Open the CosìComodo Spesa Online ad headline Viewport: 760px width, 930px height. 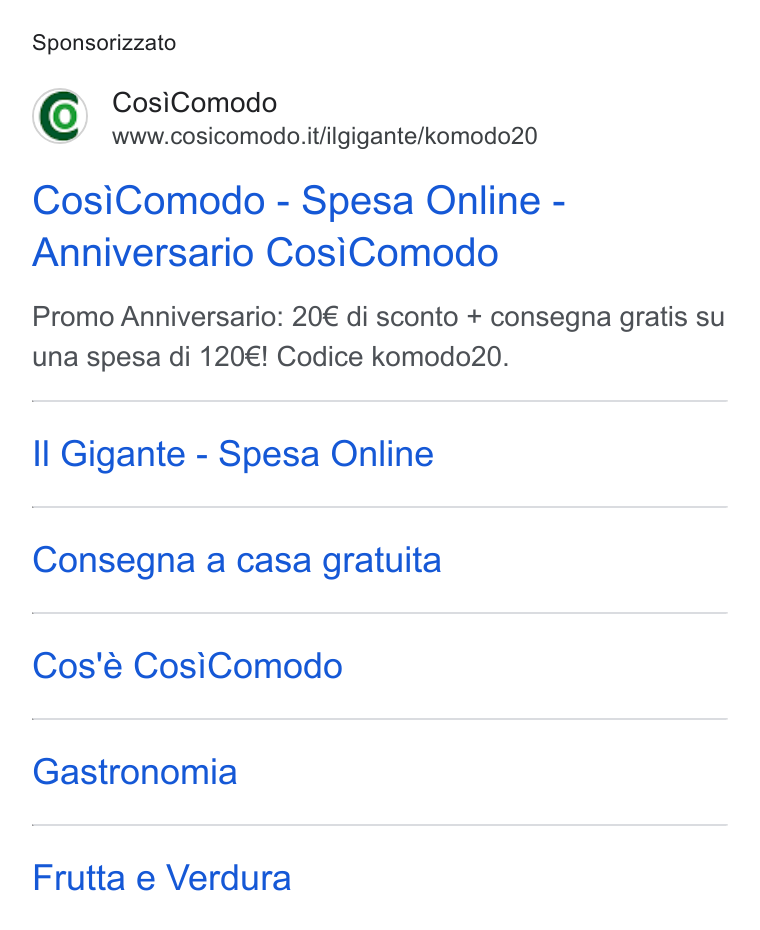coord(298,226)
